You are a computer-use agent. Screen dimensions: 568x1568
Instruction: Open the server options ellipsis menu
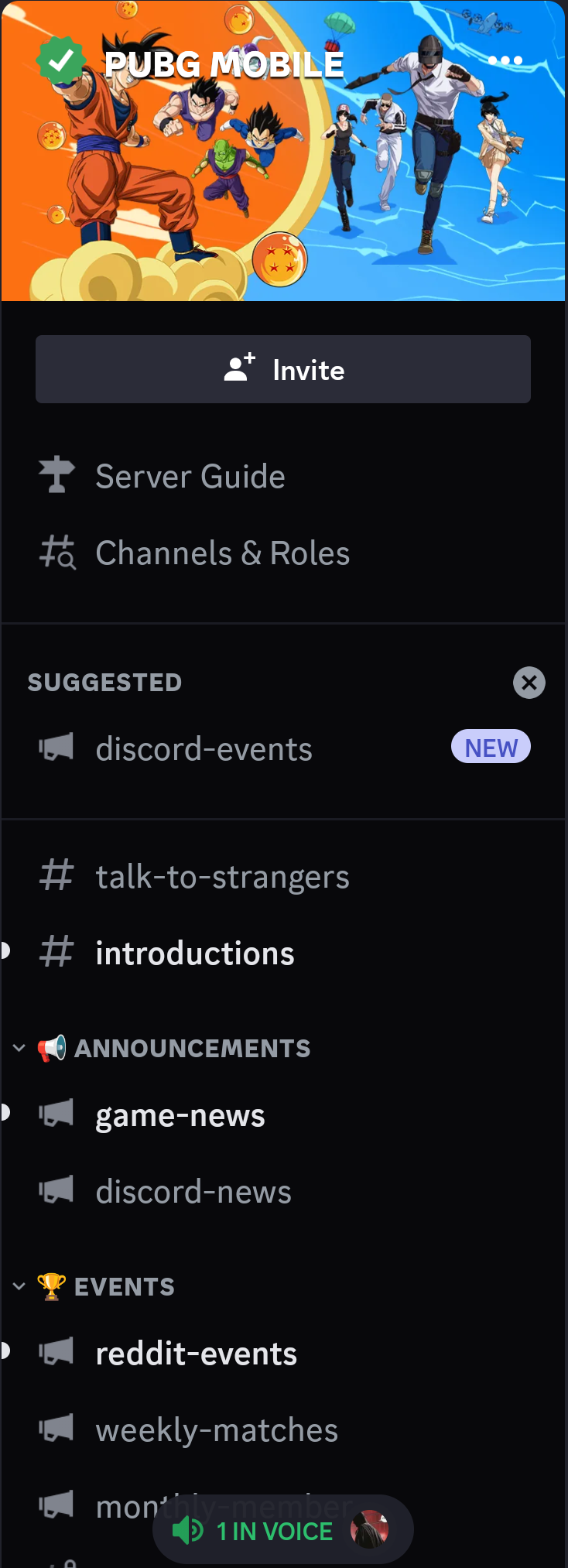tap(506, 59)
